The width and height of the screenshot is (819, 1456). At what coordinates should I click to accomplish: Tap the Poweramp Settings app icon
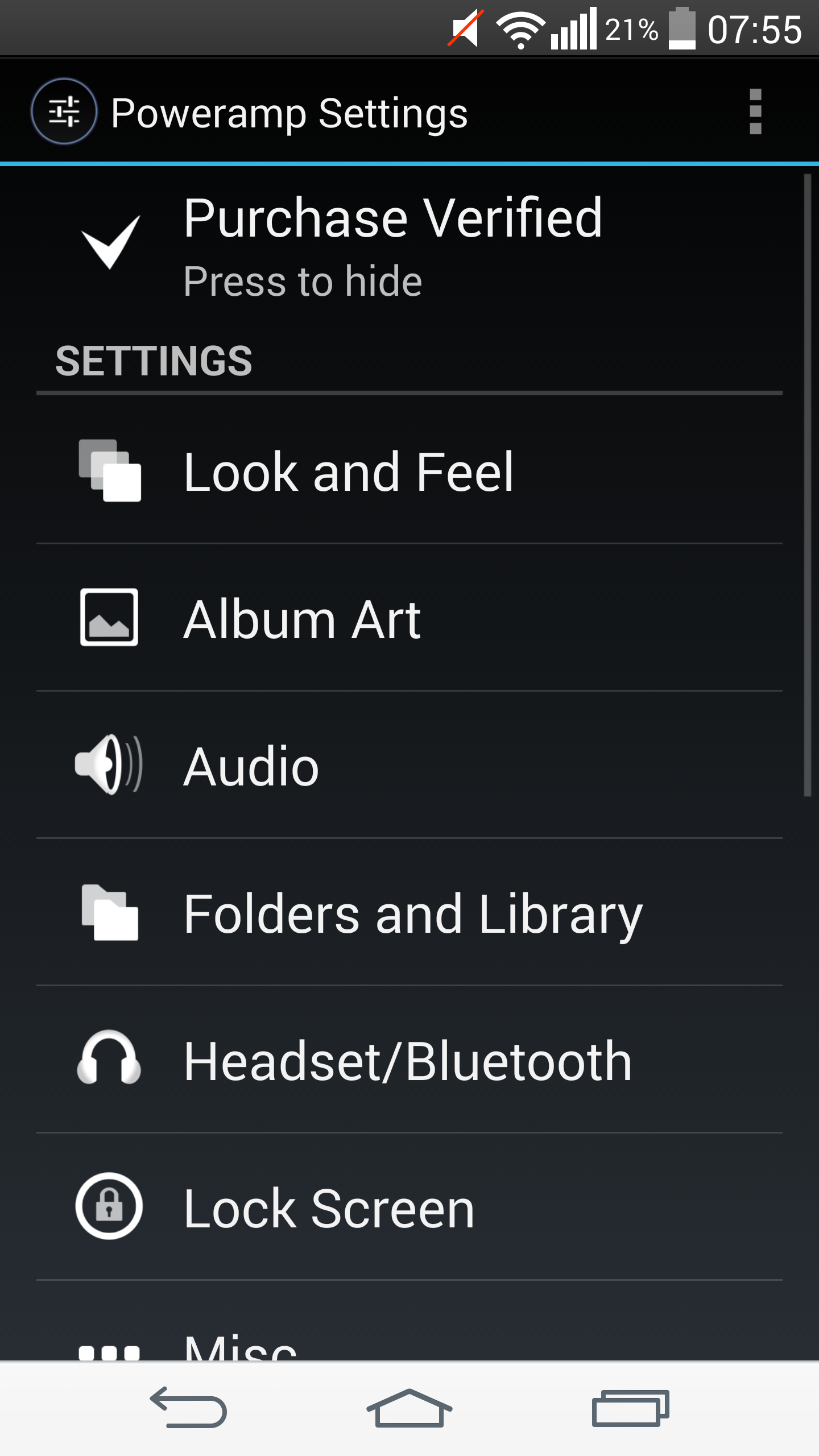click(64, 111)
